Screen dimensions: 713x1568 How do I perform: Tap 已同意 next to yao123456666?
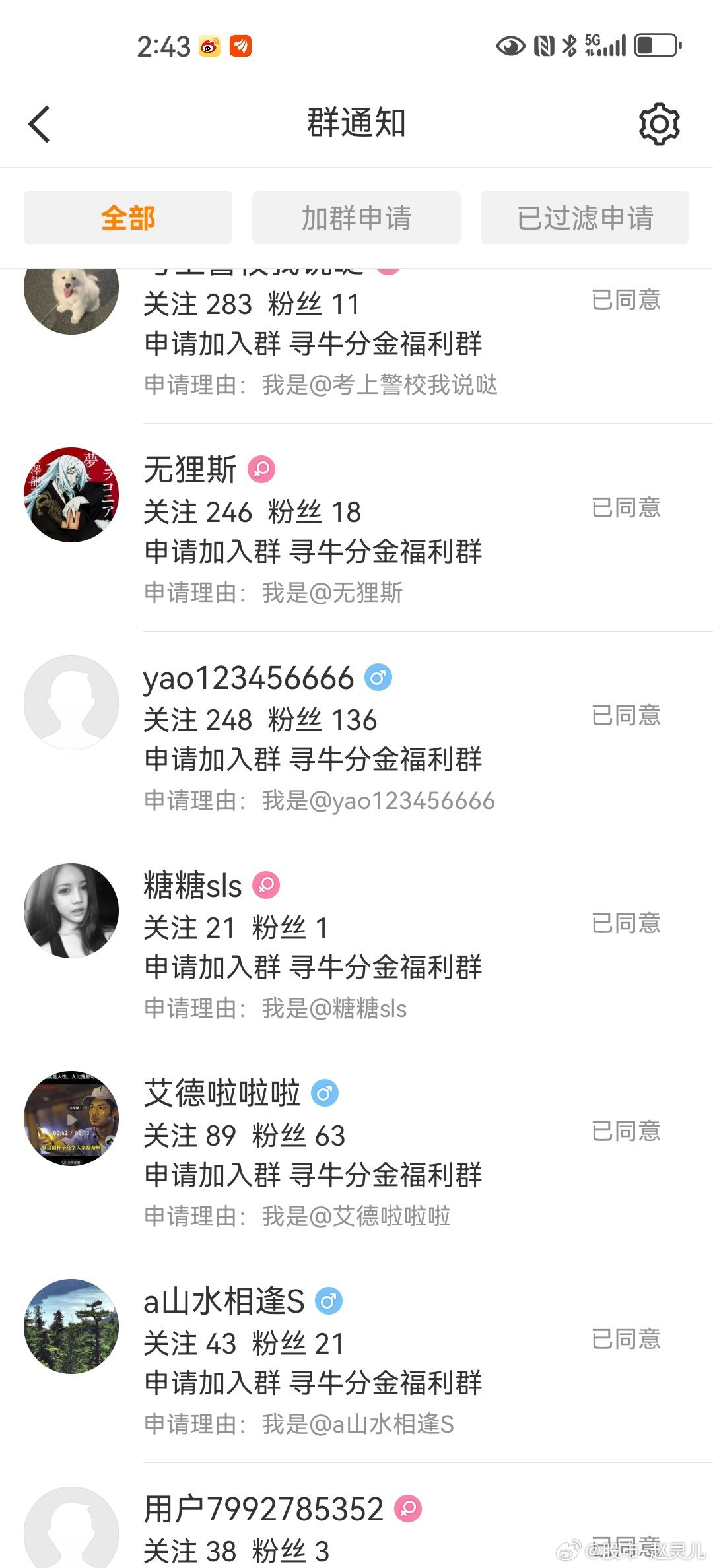click(x=625, y=715)
